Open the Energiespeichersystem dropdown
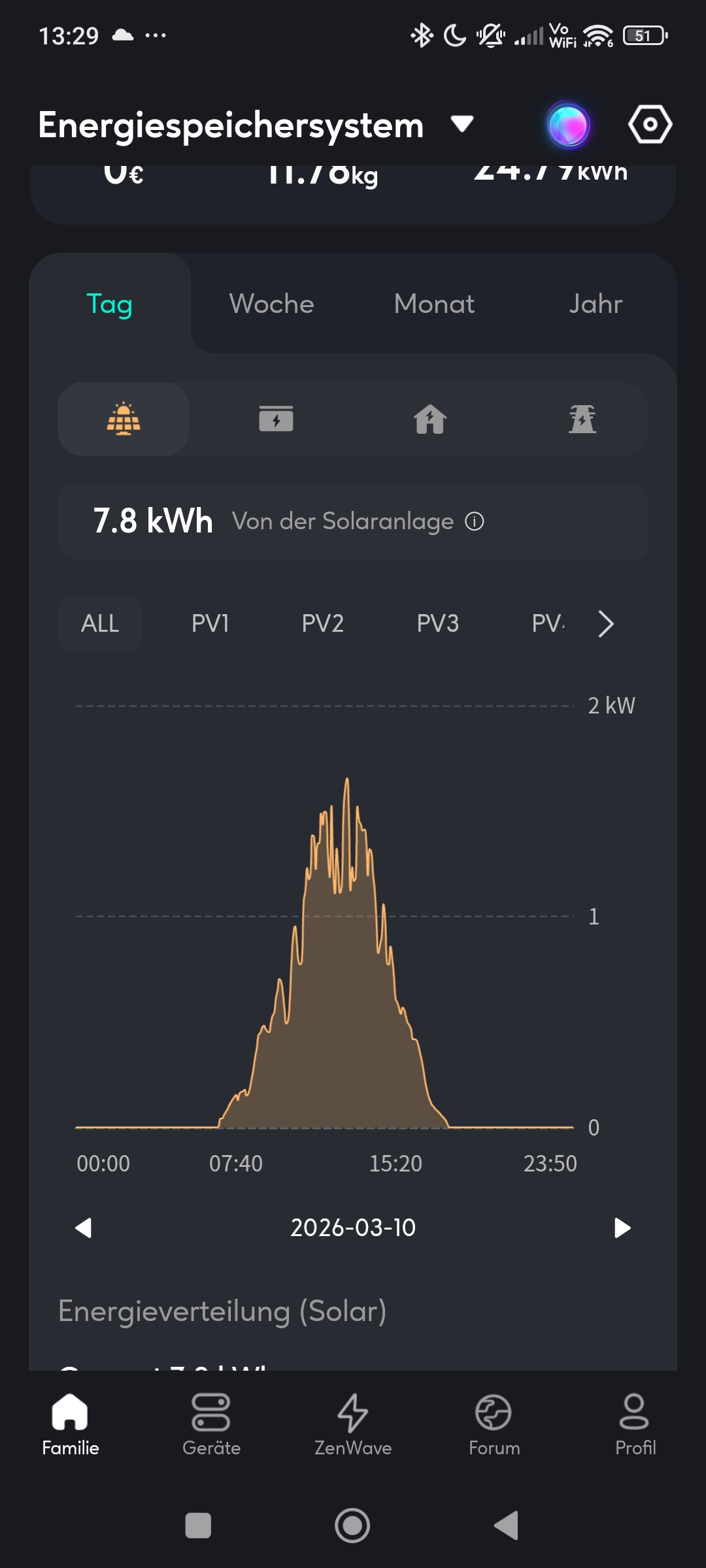Image resolution: width=706 pixels, height=1568 pixels. click(x=462, y=124)
